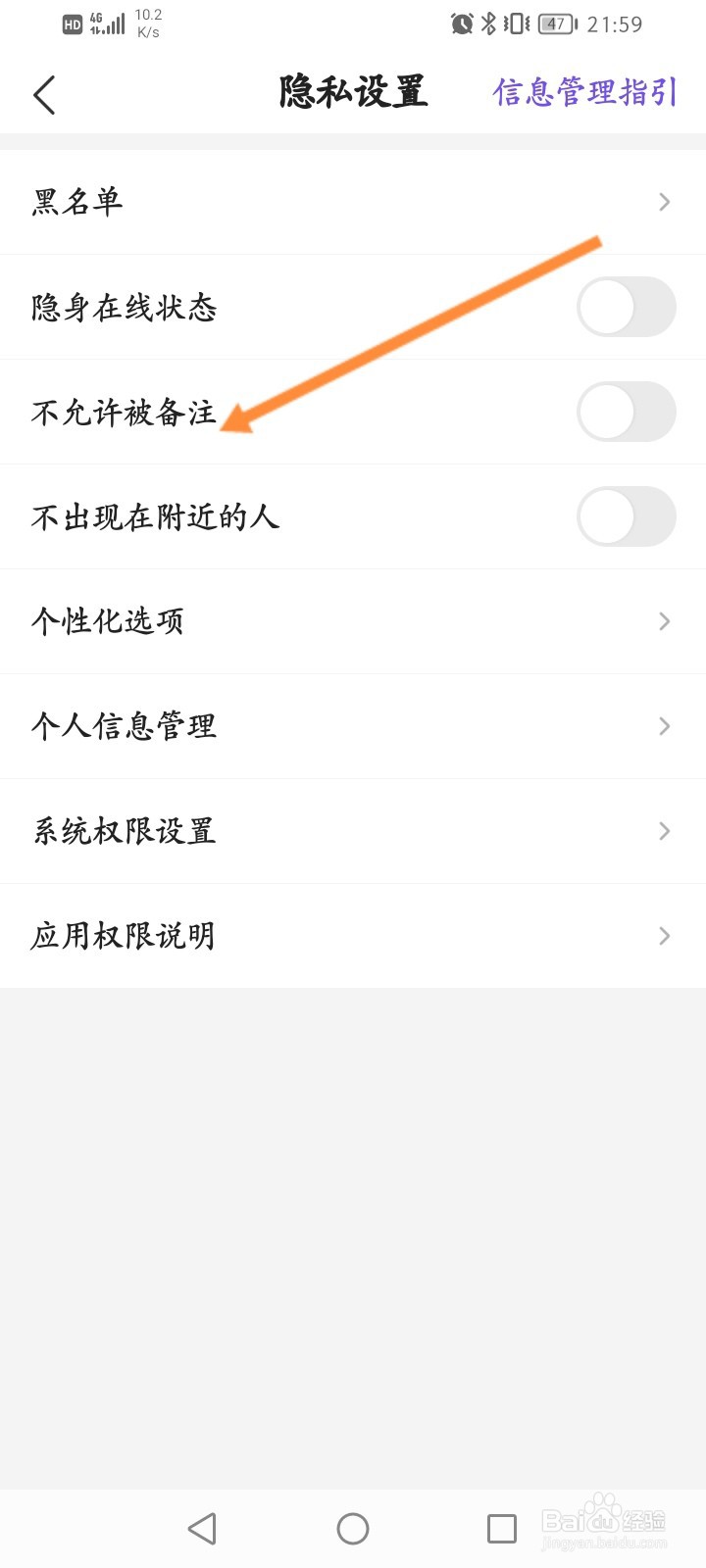Viewport: 706px width, 1568px height.
Task: Turn on 不出现在附近的人 switch
Action: (x=627, y=516)
